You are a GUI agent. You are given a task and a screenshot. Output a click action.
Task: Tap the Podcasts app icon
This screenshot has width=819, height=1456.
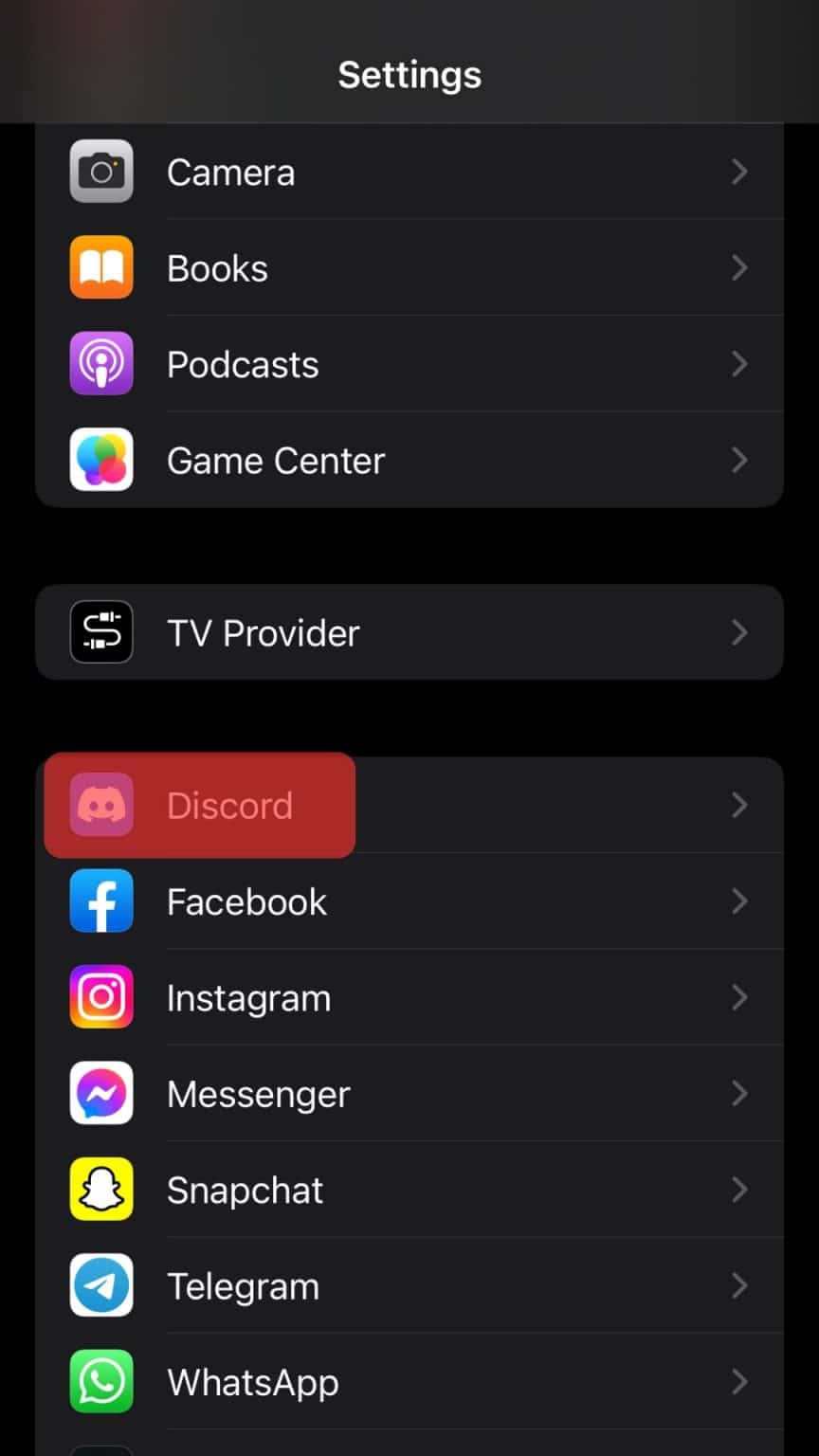(x=100, y=363)
